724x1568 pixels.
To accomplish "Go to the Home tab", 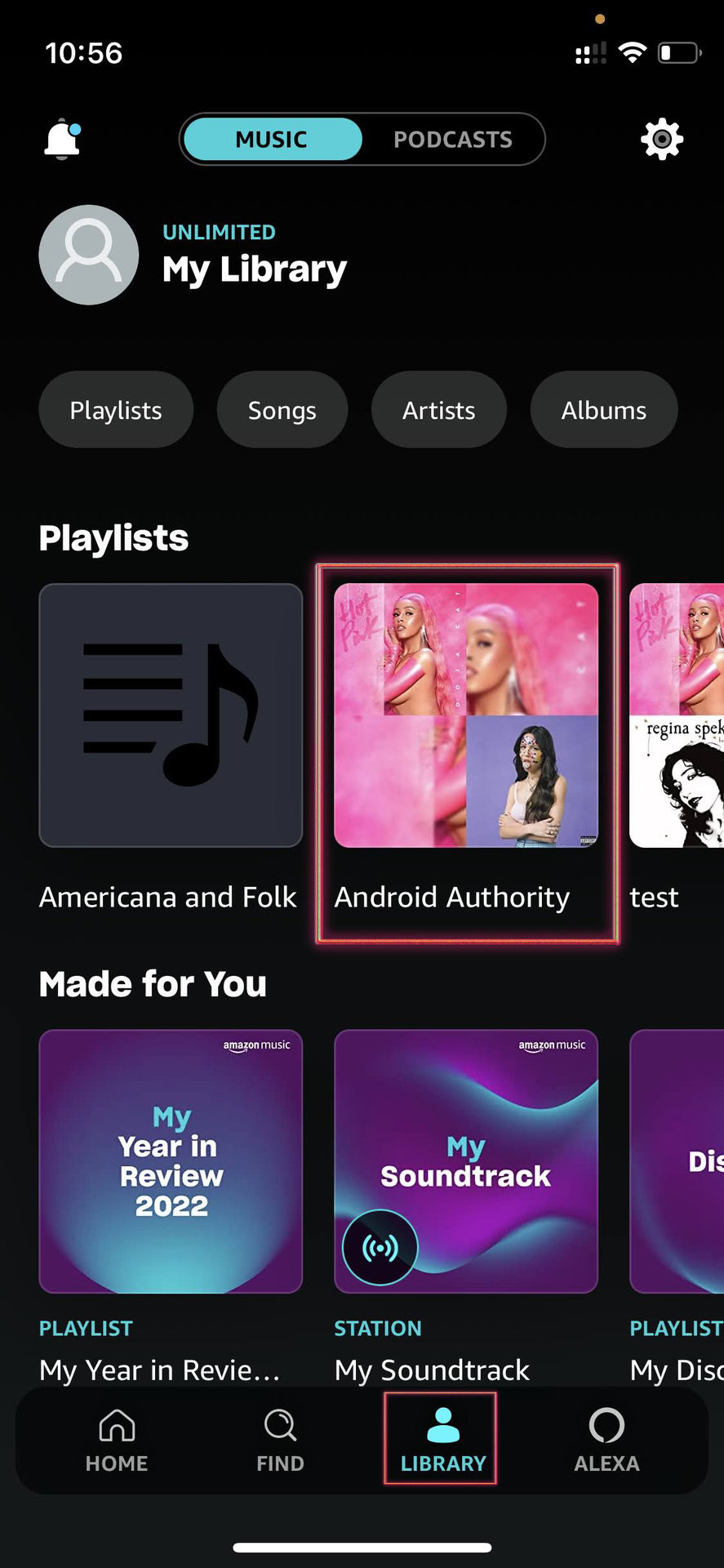I will [117, 1440].
